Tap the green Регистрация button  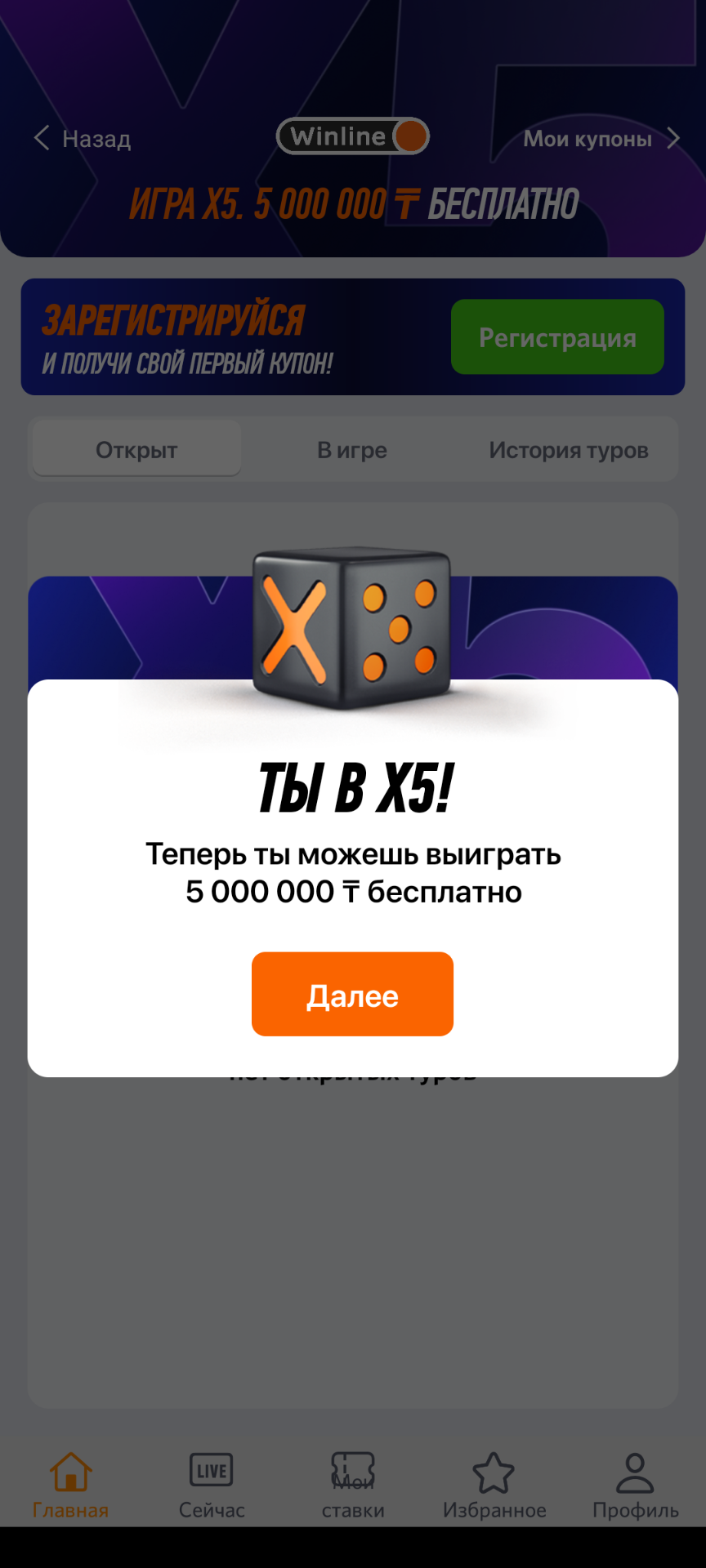tap(557, 337)
